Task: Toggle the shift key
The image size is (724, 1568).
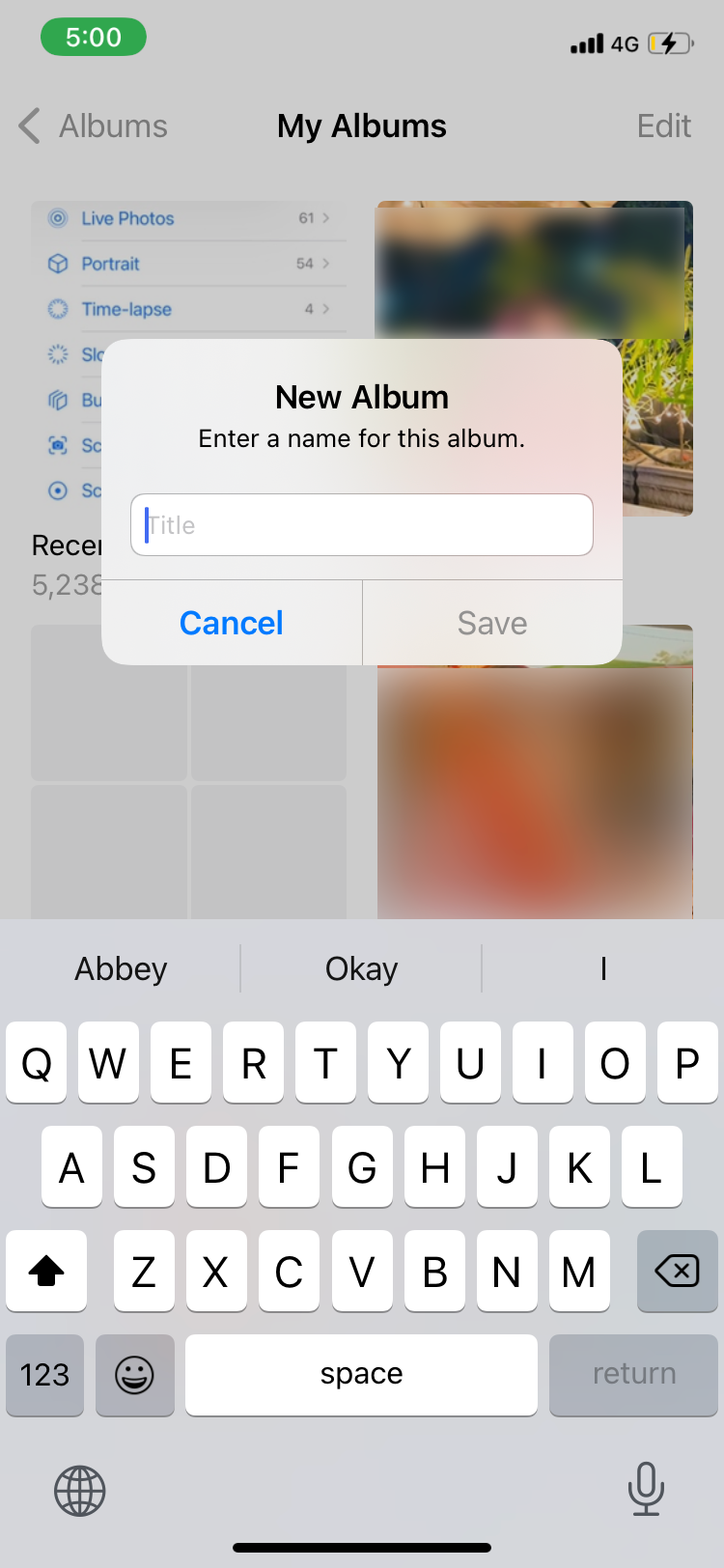Action: (x=46, y=1271)
